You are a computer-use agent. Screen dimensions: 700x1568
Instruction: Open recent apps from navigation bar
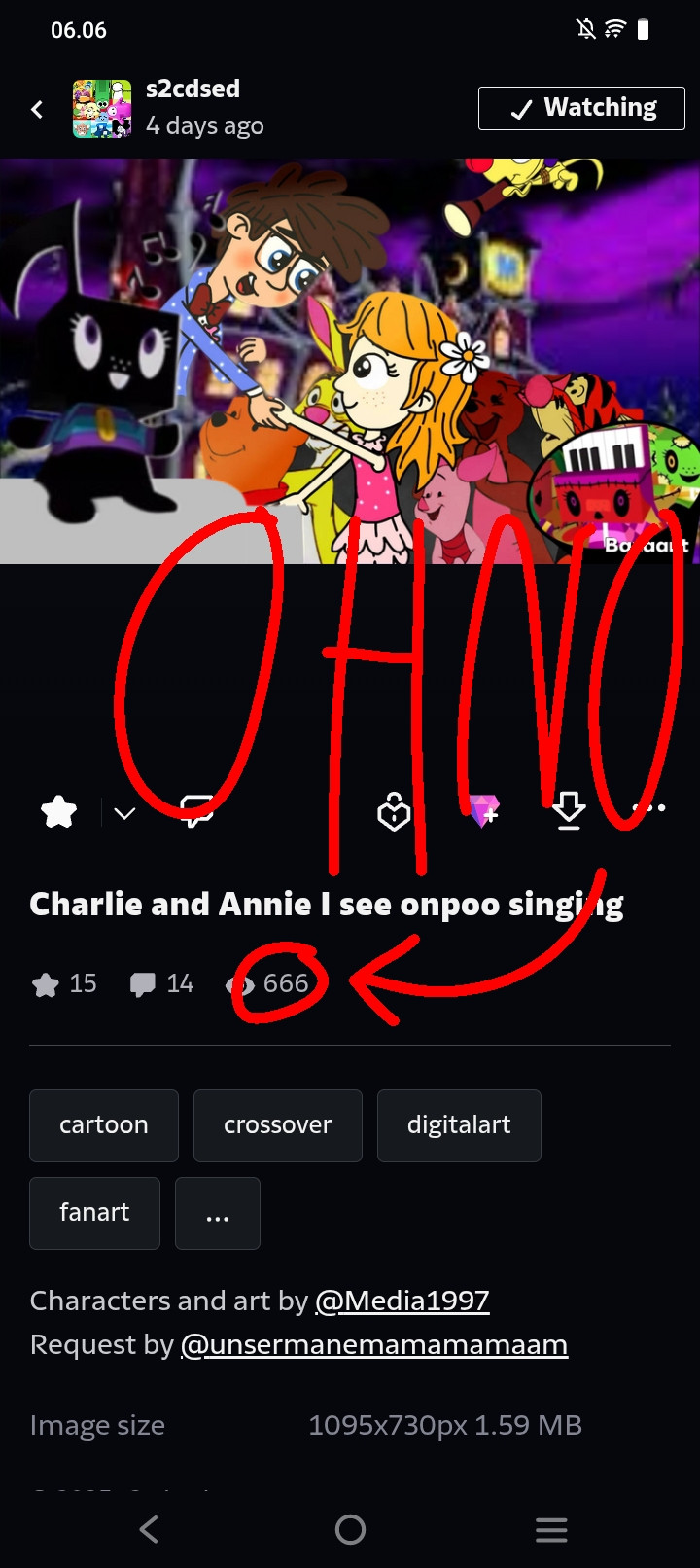click(551, 1529)
